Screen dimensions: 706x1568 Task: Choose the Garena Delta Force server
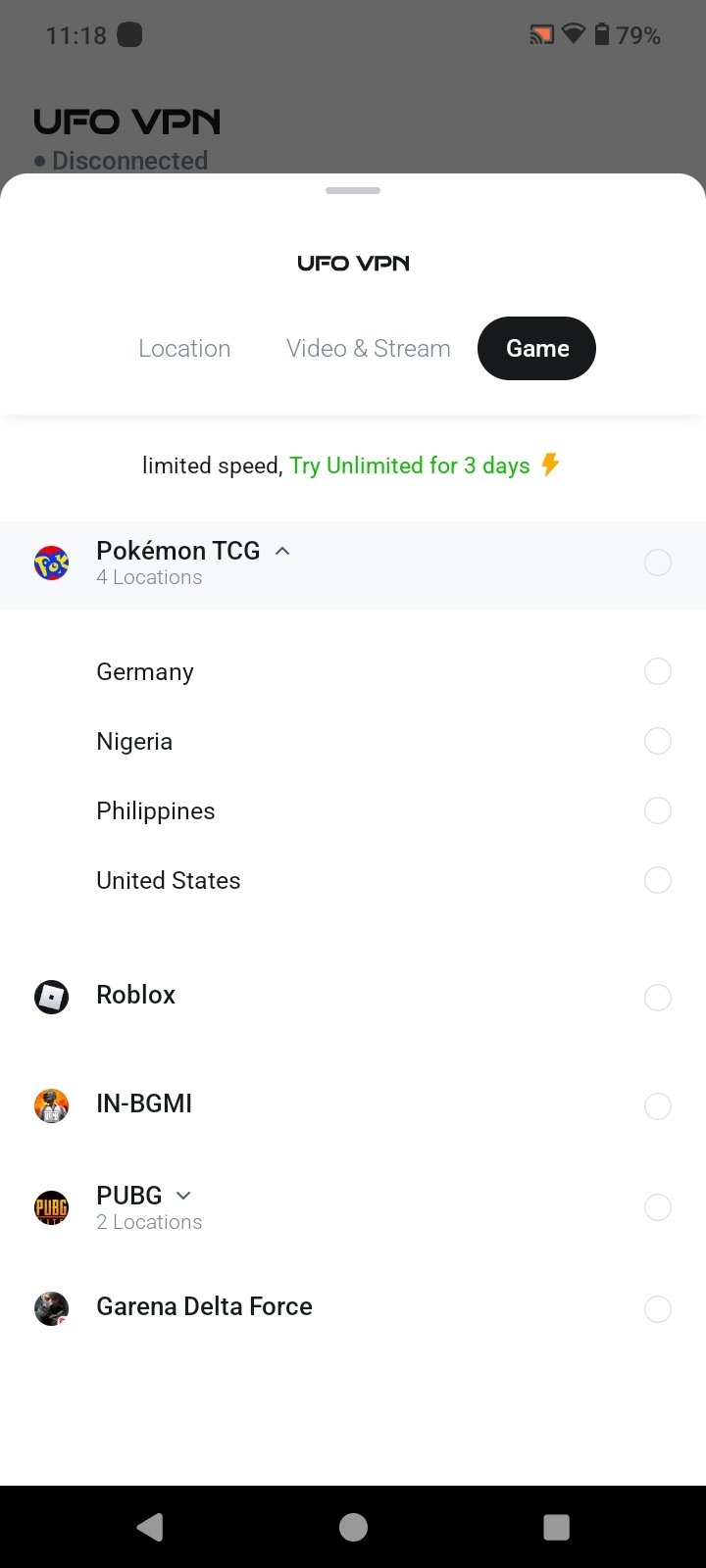tap(657, 1308)
